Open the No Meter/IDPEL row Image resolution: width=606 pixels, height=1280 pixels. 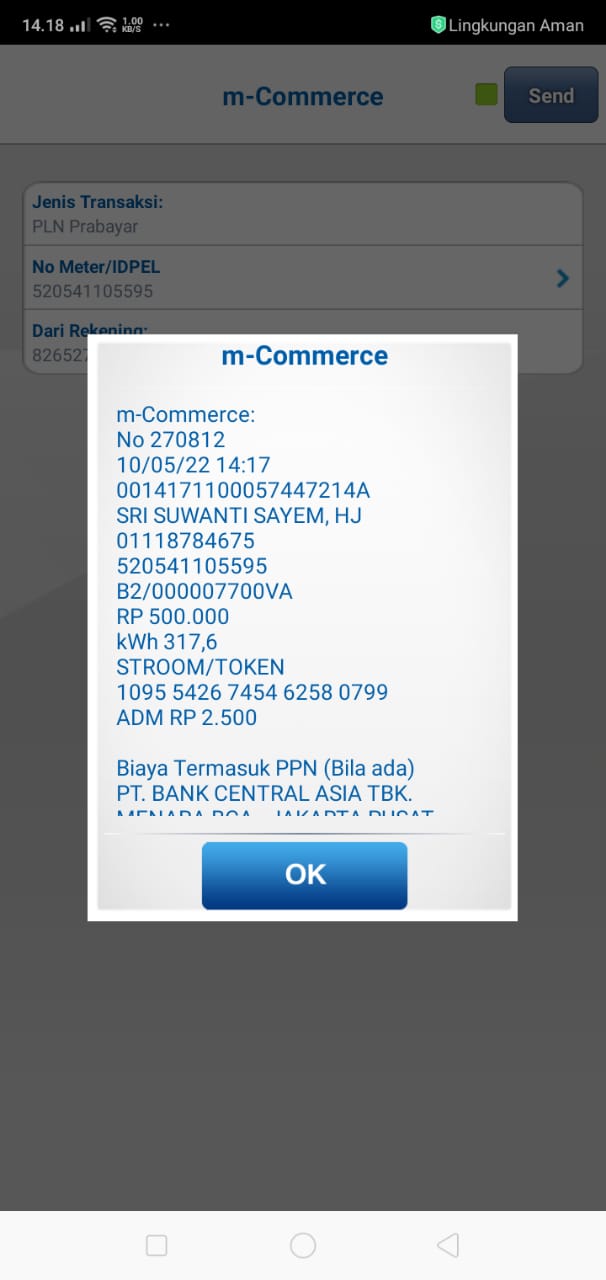(302, 278)
